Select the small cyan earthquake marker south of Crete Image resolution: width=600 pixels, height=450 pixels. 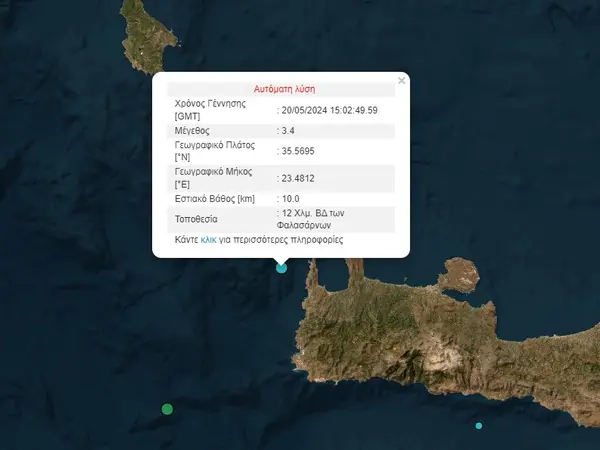tap(479, 426)
